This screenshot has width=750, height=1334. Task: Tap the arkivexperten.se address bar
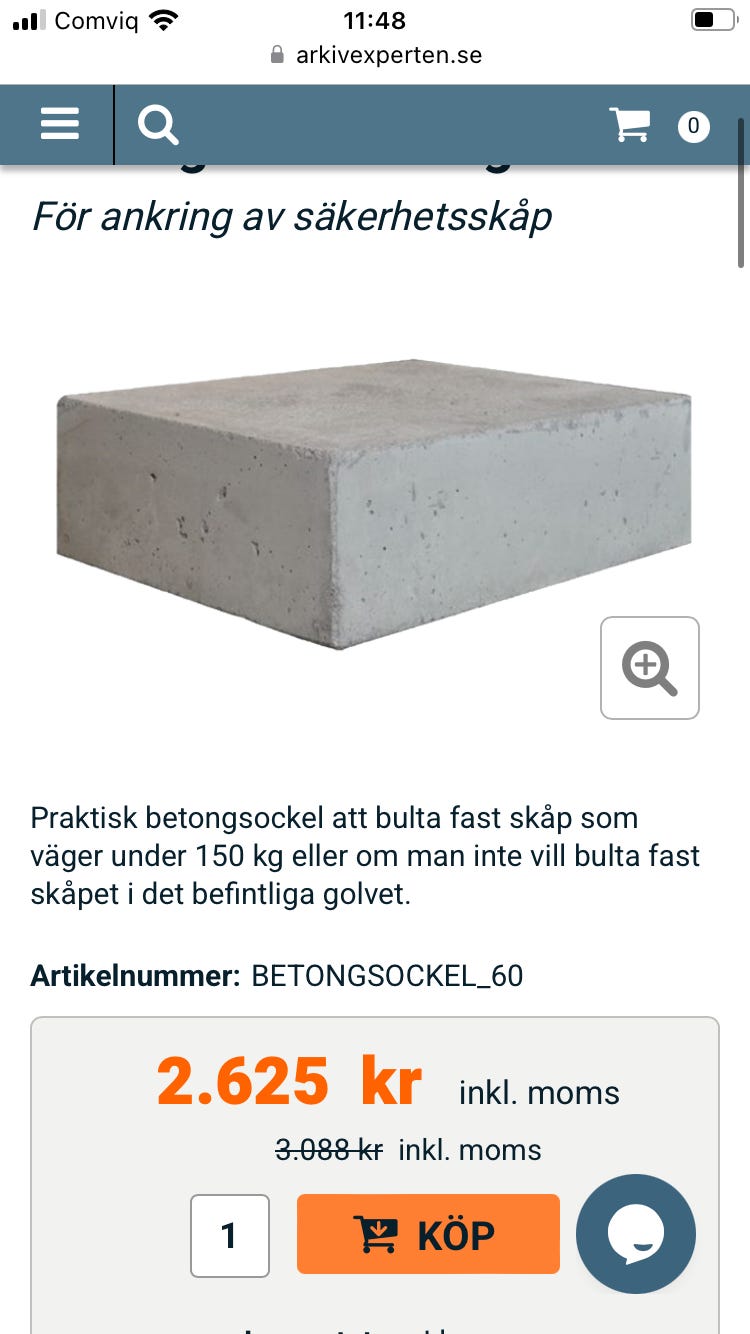386,55
